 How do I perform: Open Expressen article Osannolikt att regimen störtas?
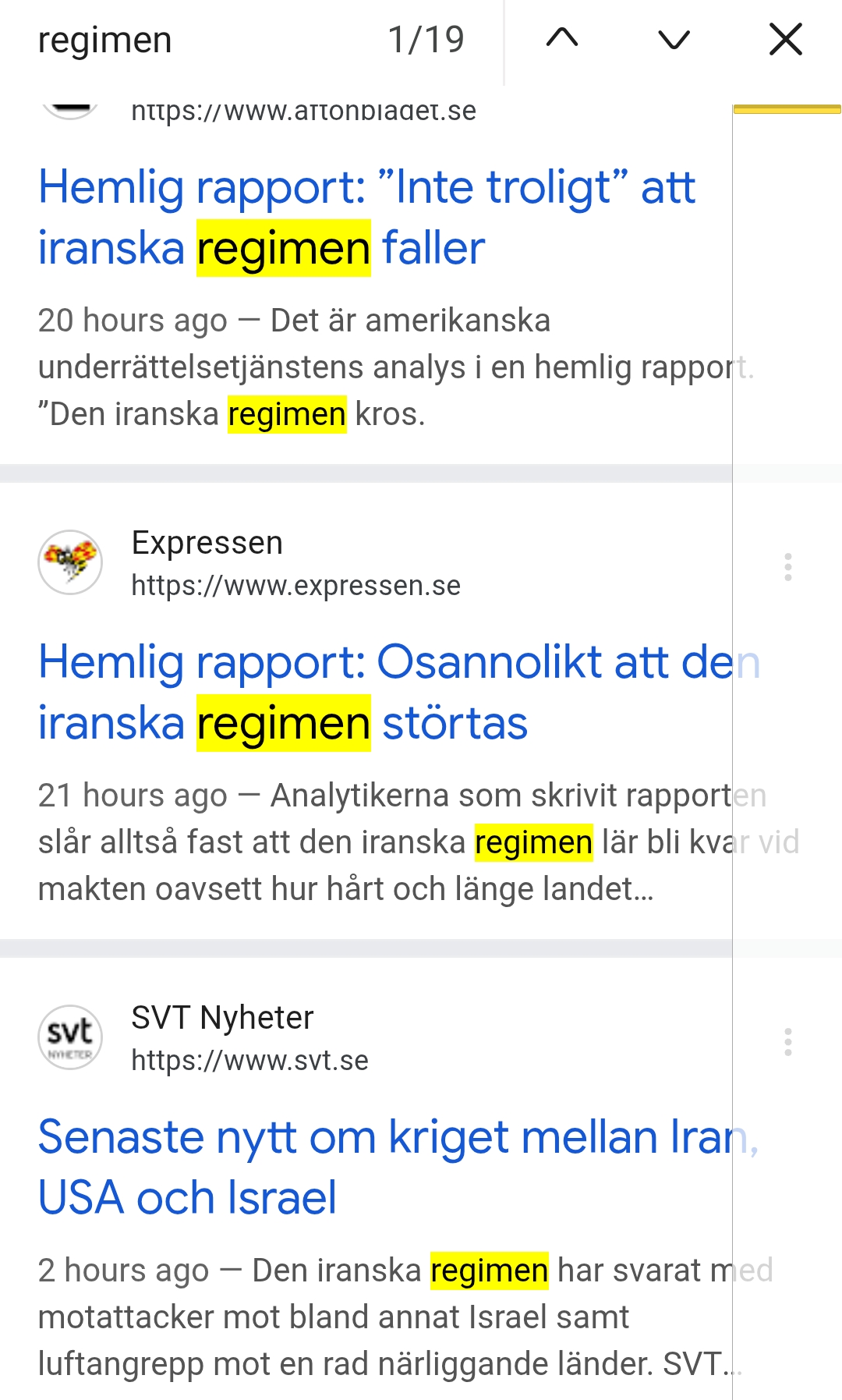[x=399, y=693]
